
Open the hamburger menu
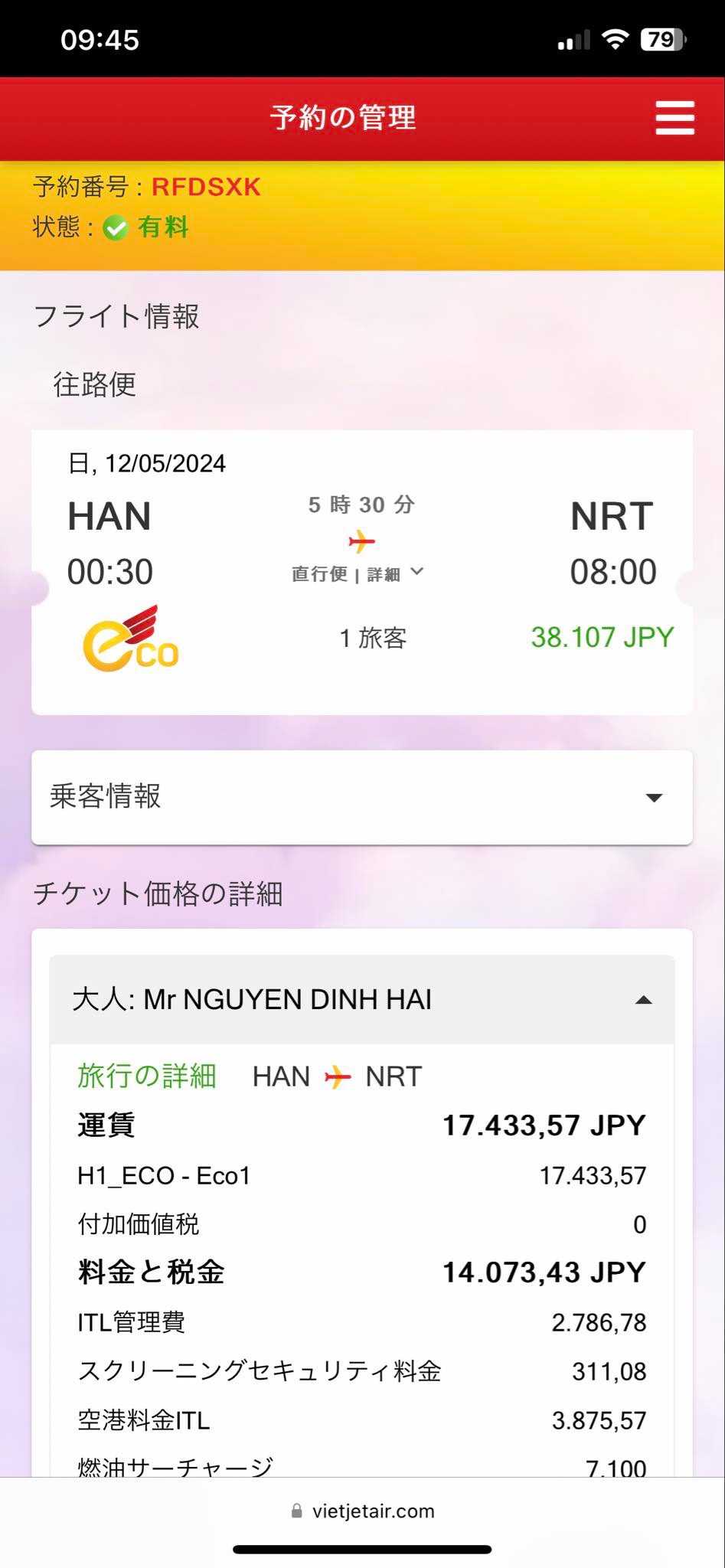(674, 119)
